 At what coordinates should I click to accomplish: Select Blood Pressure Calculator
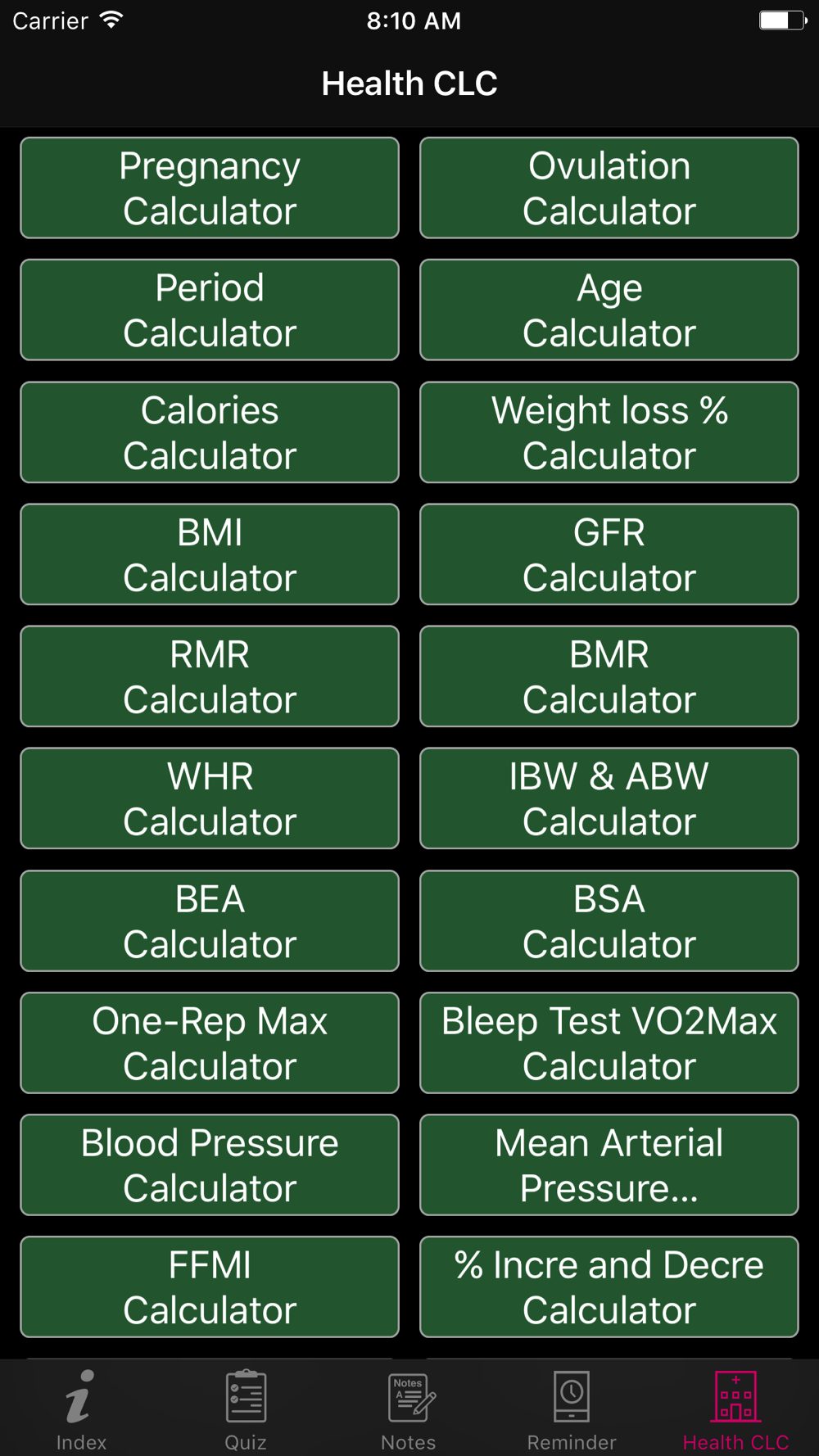click(210, 1165)
